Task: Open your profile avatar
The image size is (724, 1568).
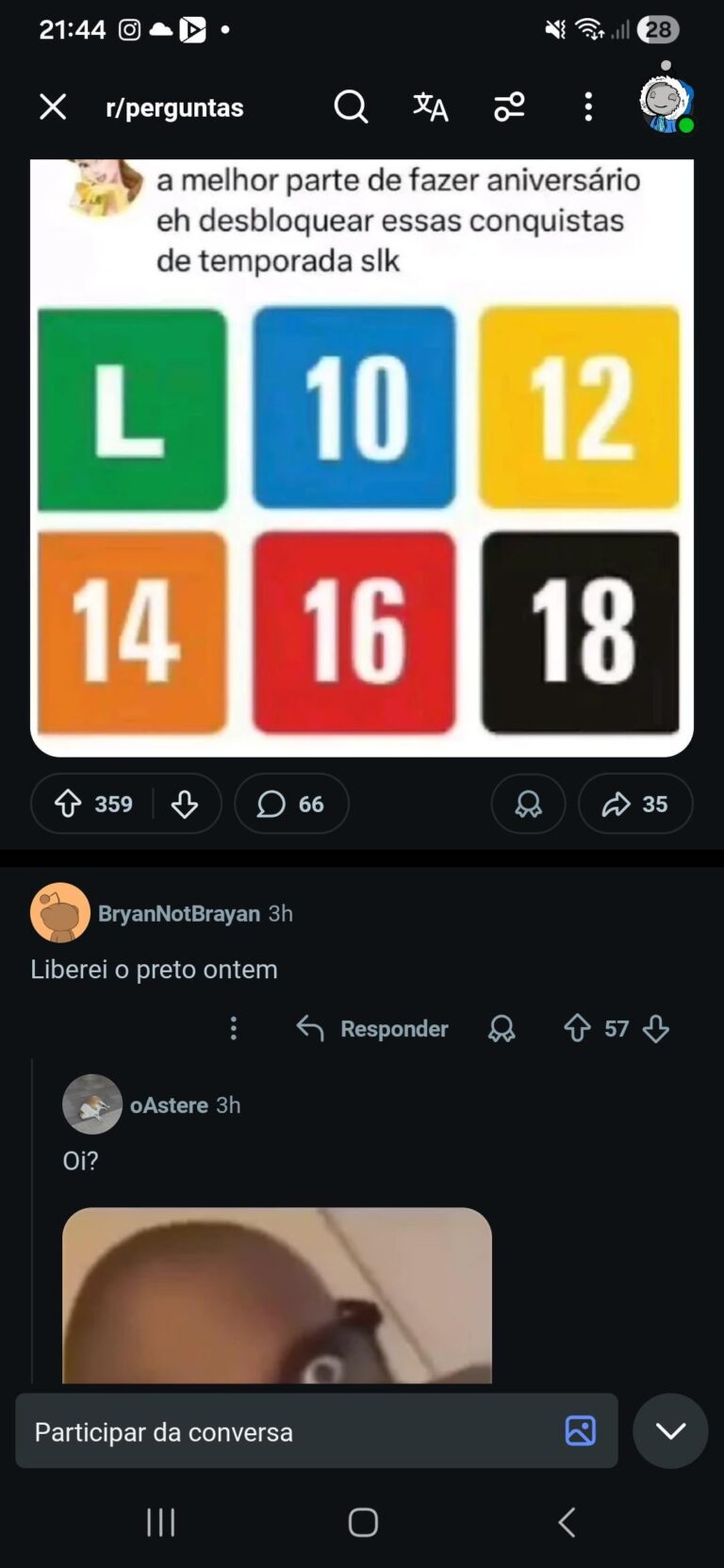Action: click(666, 102)
